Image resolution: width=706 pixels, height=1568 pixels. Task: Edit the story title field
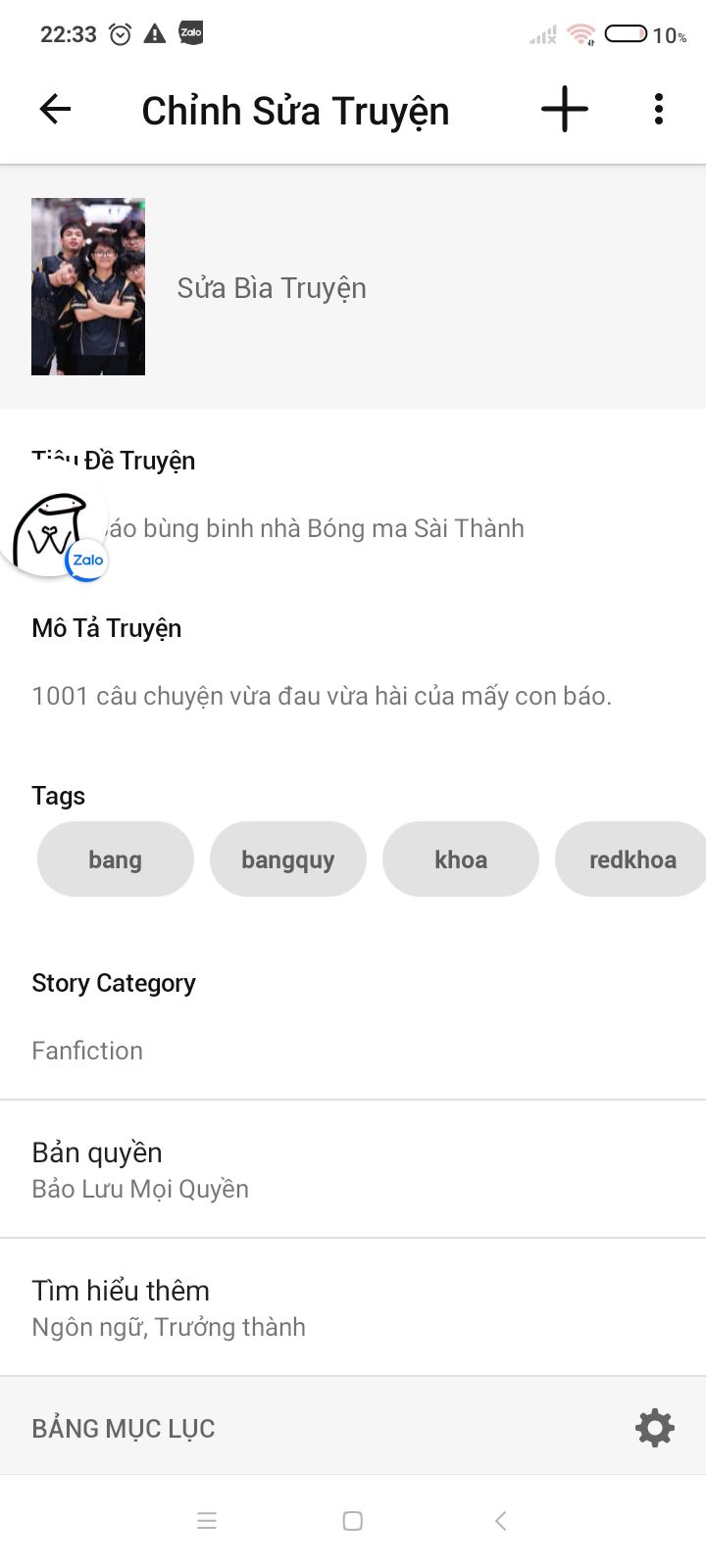click(324, 528)
